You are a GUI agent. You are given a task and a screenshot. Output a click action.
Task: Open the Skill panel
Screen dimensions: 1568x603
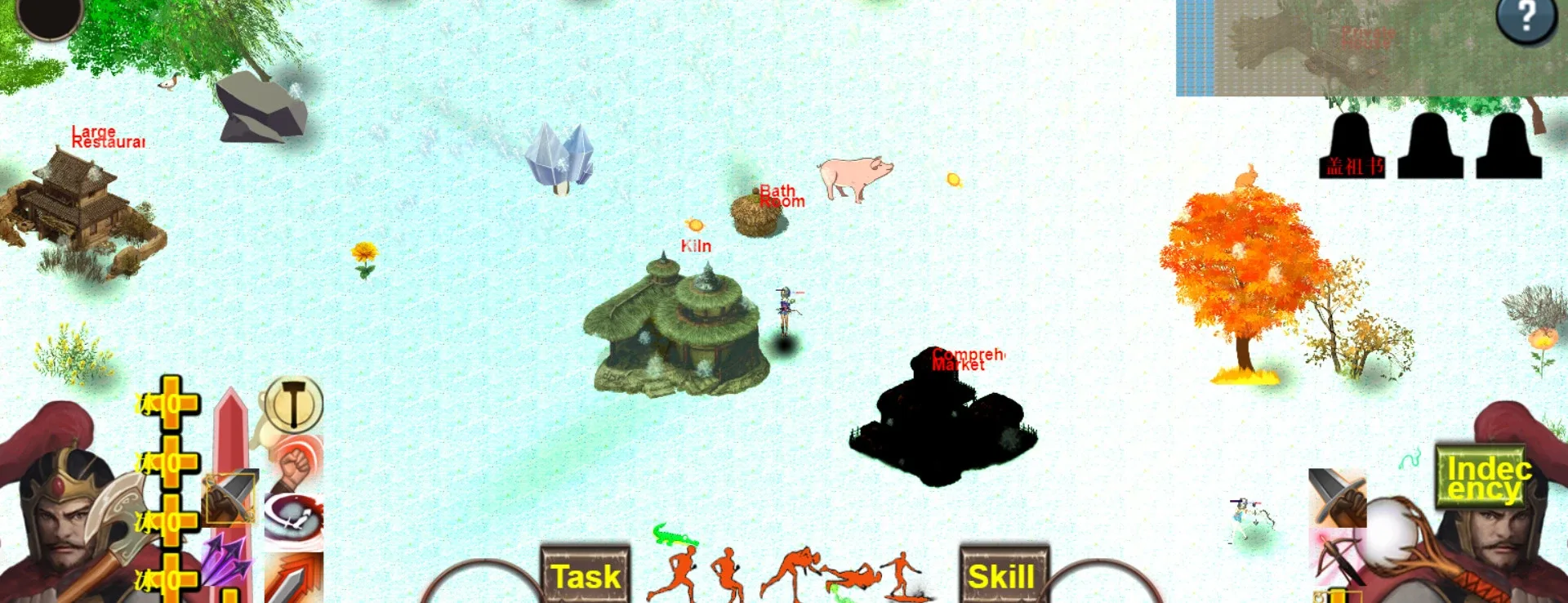(1002, 575)
